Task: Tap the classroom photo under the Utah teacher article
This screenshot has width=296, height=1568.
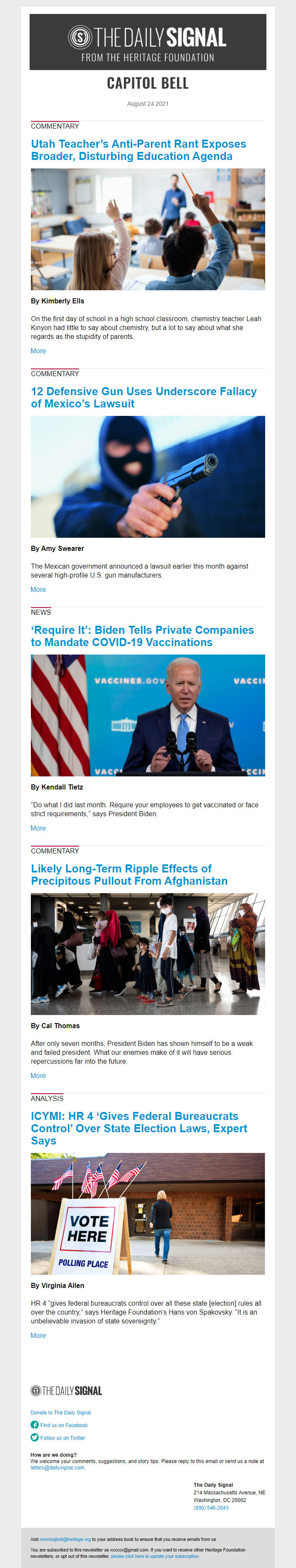Action: 148,229
